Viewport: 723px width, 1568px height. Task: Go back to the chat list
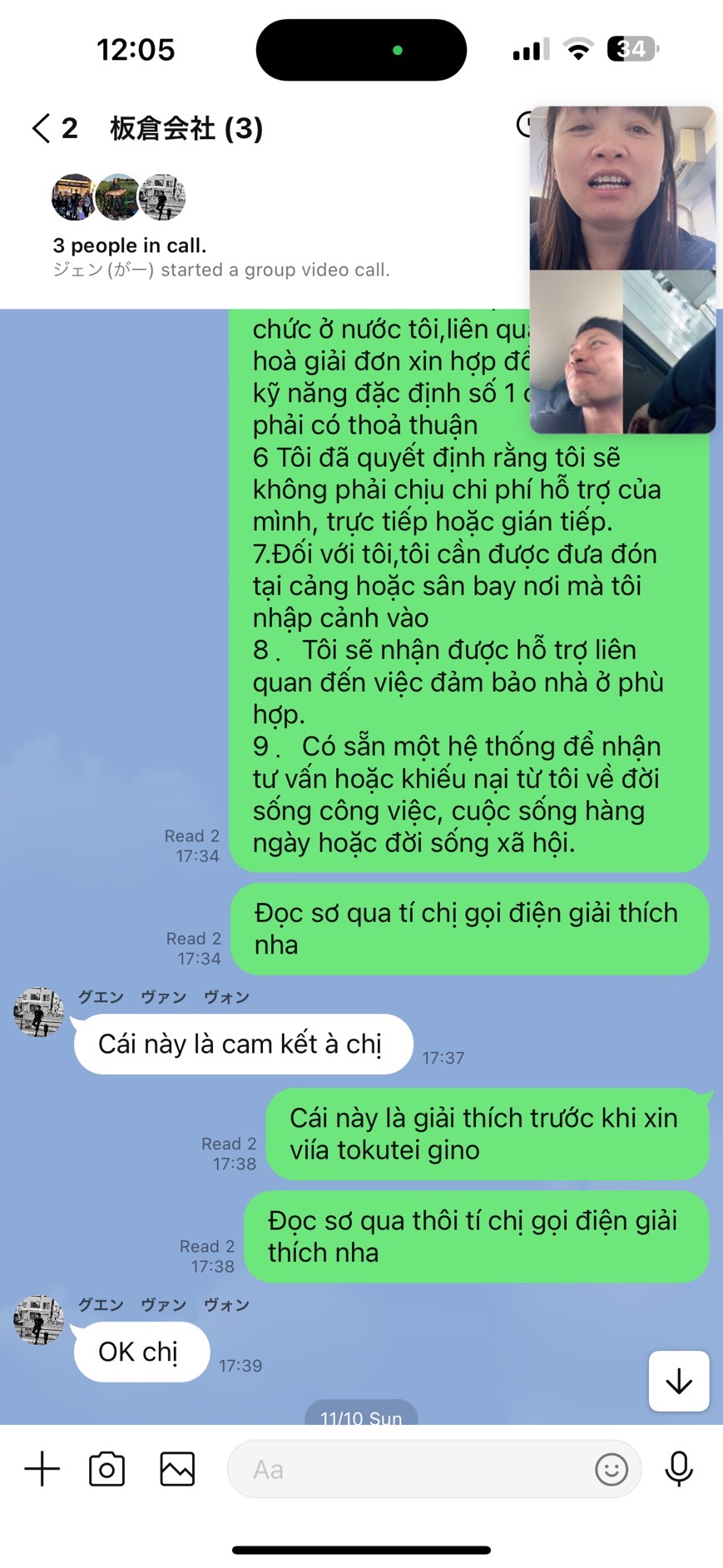[42, 128]
